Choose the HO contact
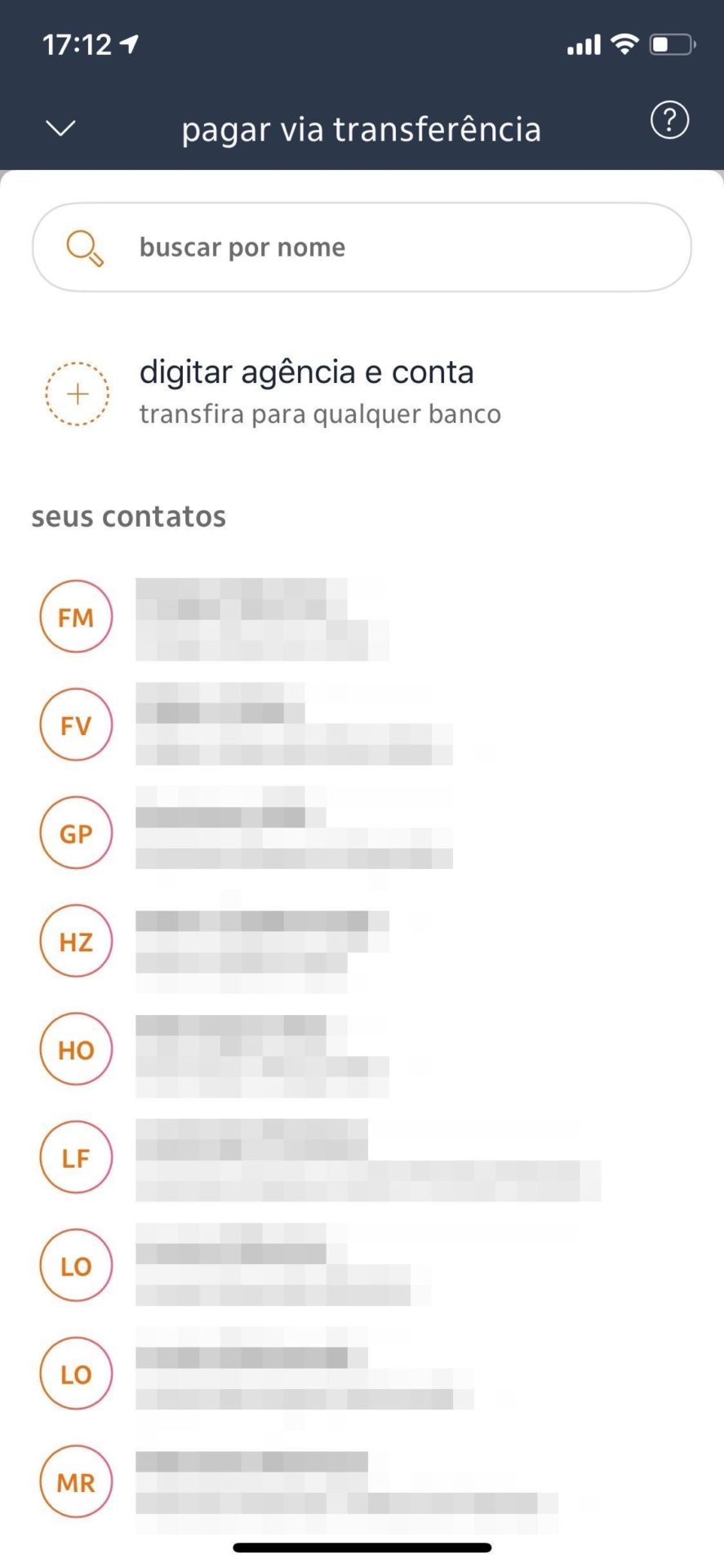The width and height of the screenshot is (724, 1568). (362, 1049)
